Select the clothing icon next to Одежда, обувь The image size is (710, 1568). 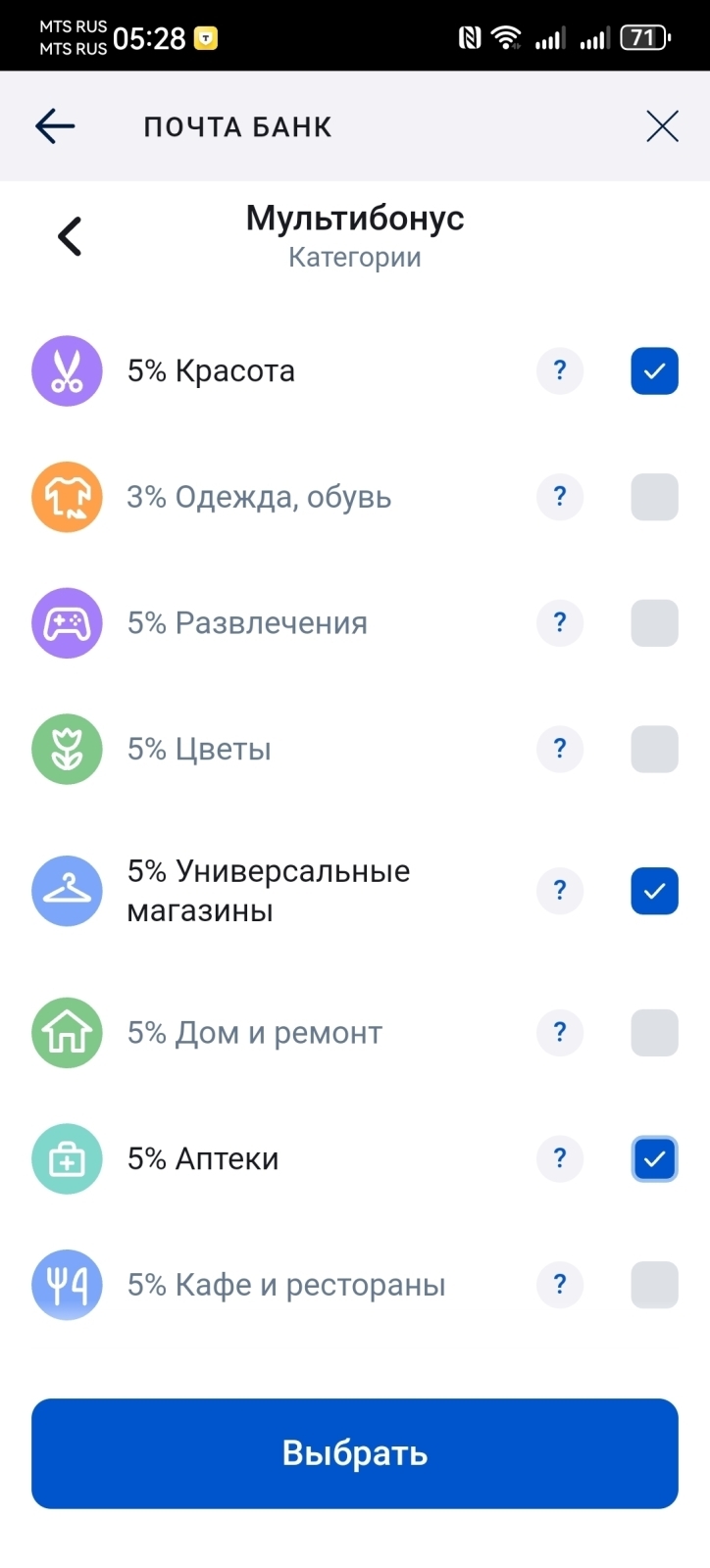67,497
